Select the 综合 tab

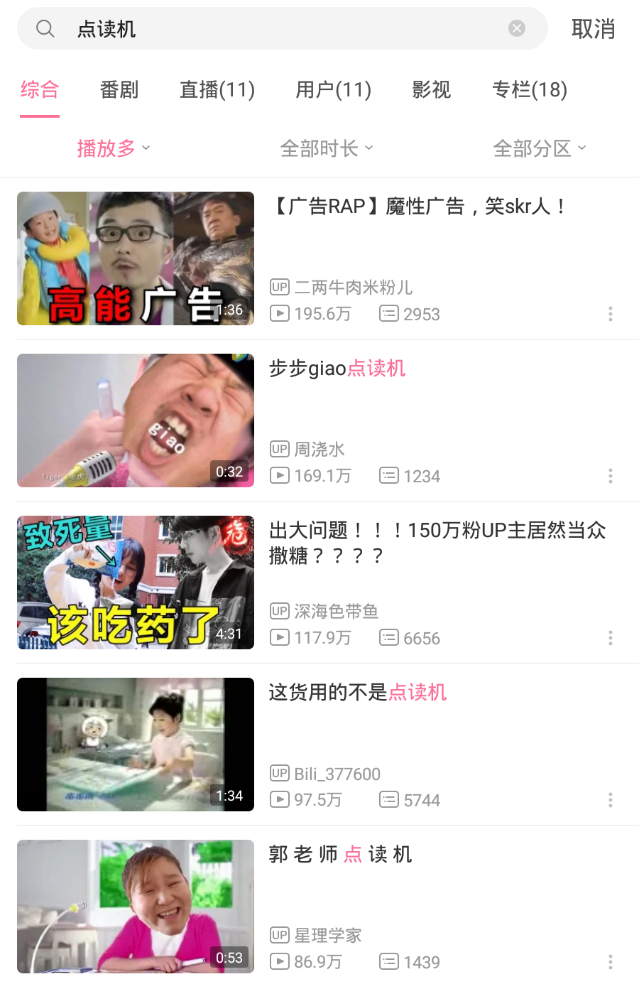[x=40, y=90]
